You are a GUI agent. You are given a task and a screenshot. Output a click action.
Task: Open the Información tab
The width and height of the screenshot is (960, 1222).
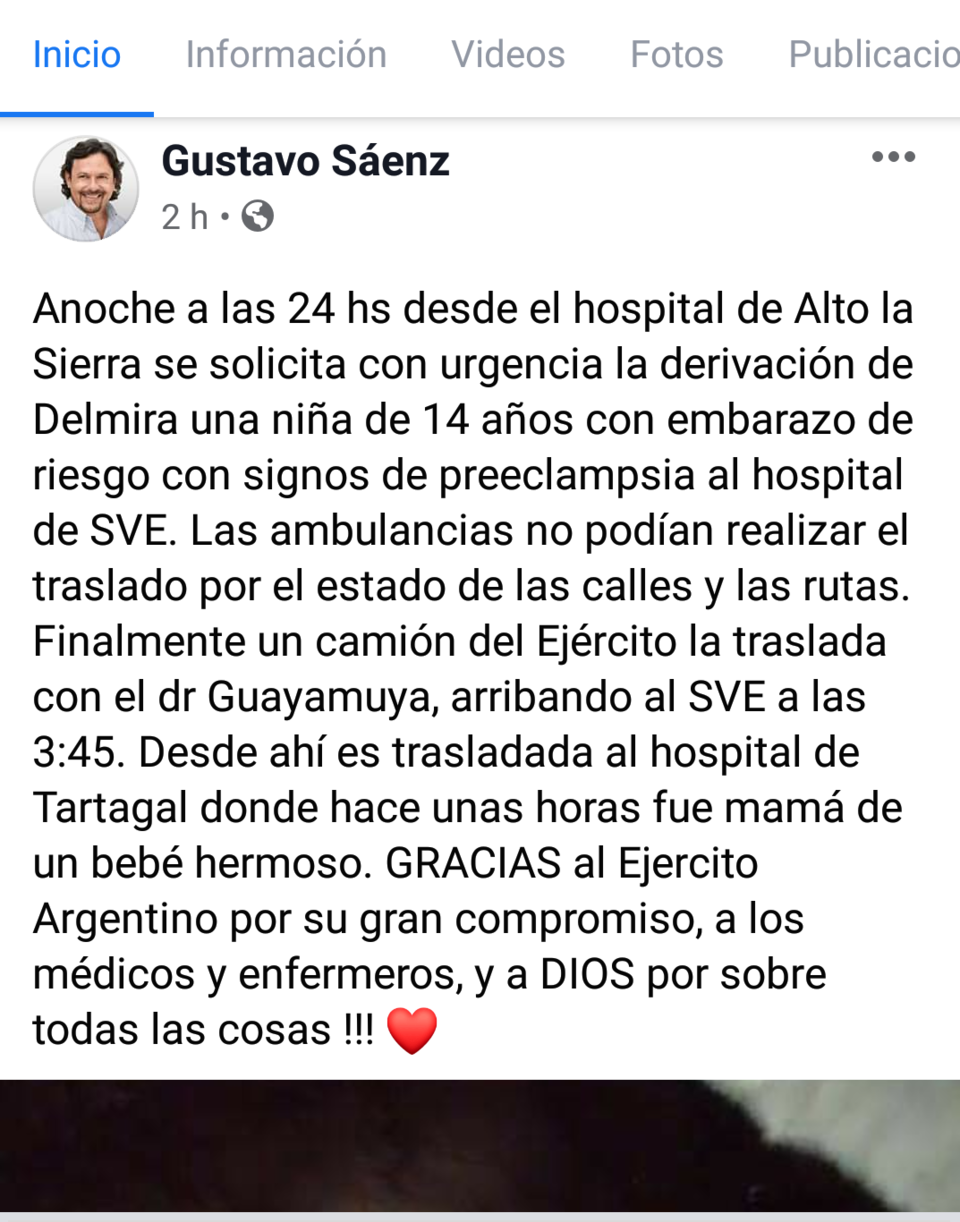pyautogui.click(x=286, y=54)
